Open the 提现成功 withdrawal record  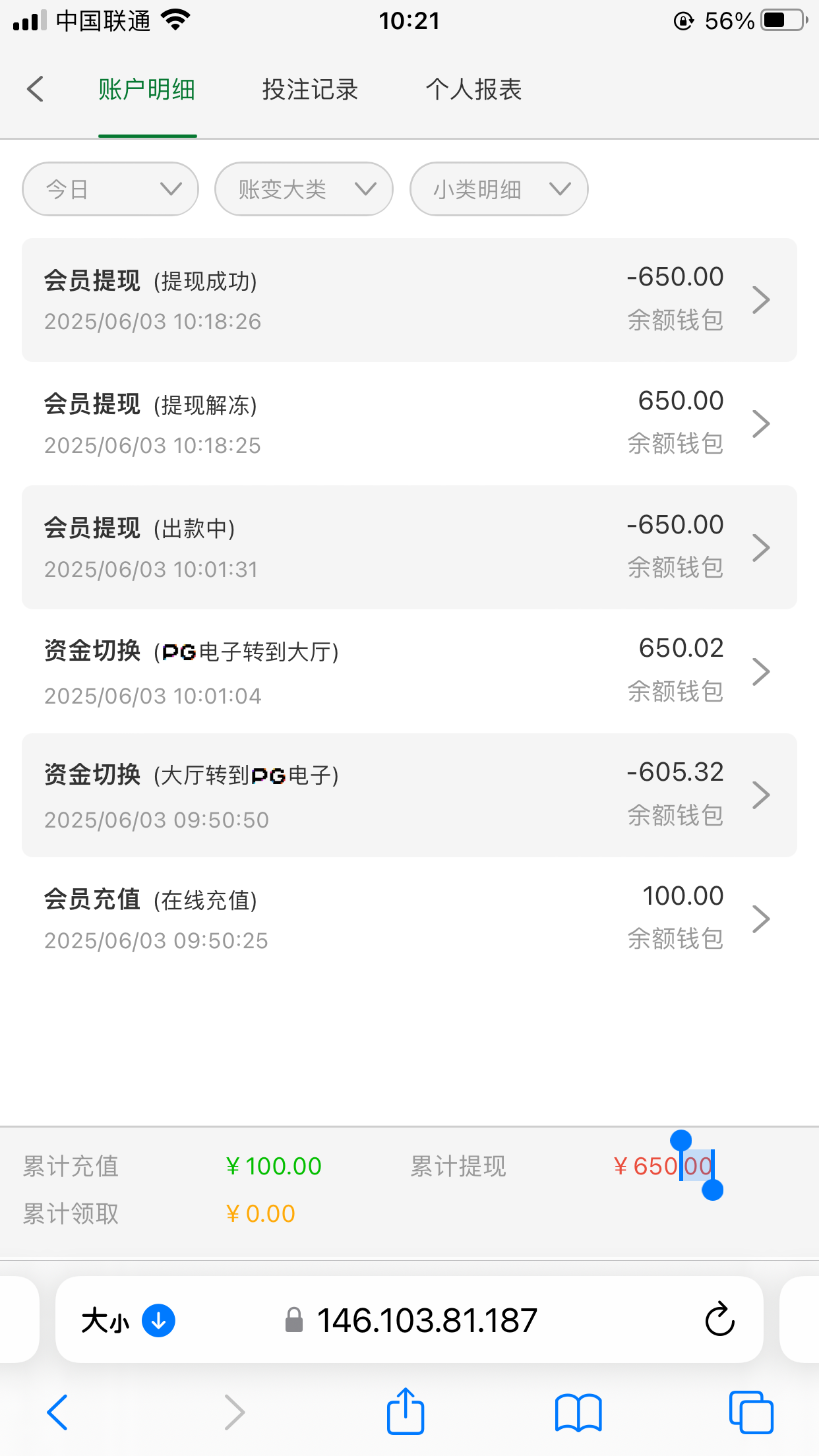(x=409, y=300)
